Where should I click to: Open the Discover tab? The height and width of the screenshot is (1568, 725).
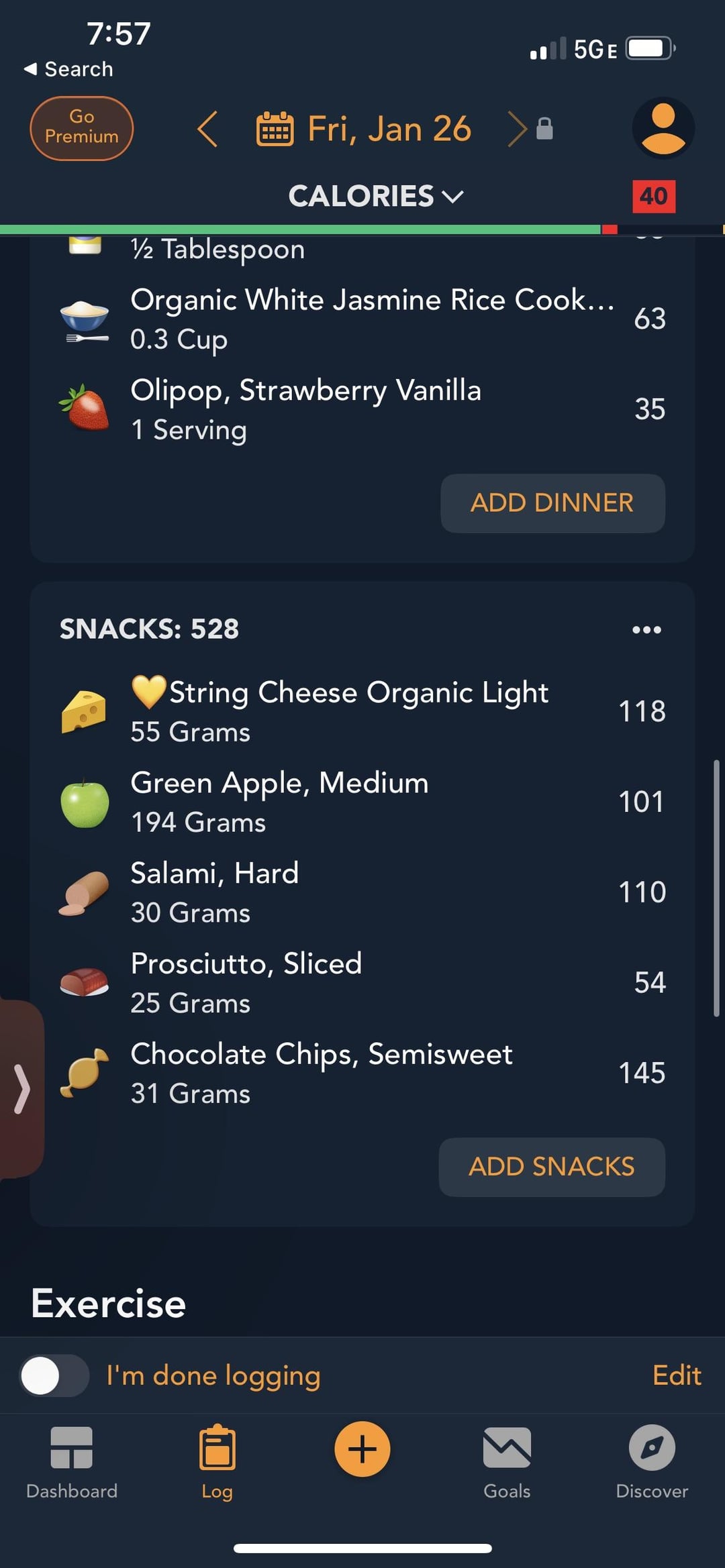652,1463
